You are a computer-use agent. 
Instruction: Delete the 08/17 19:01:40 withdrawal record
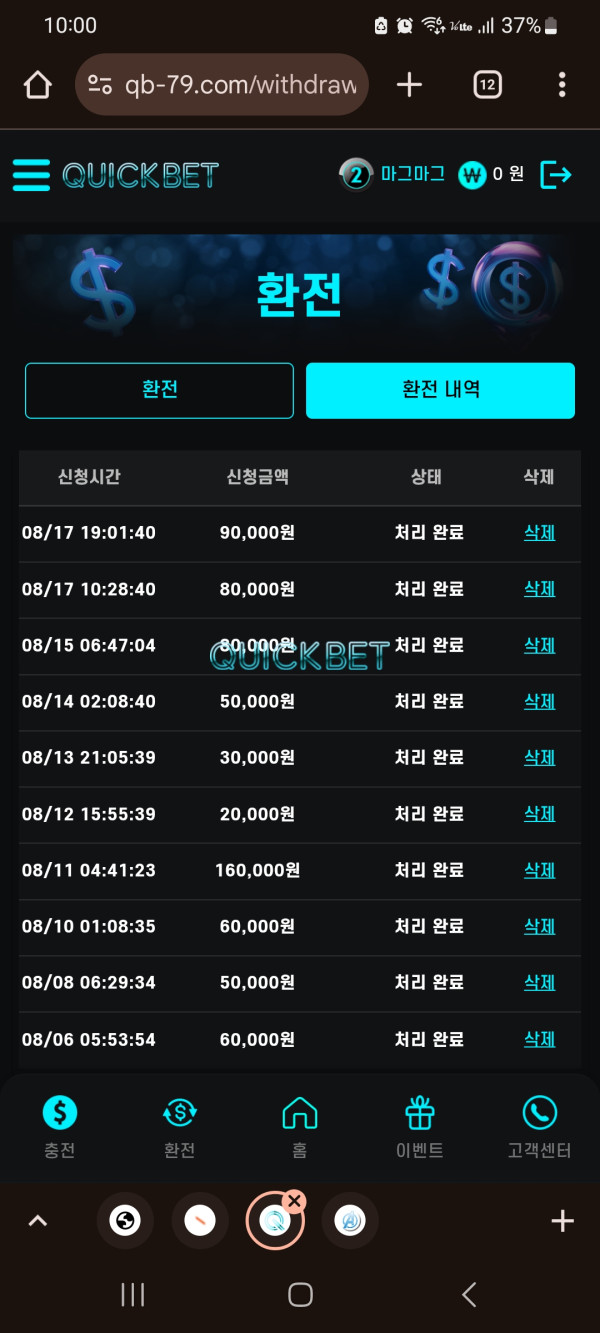pos(539,533)
